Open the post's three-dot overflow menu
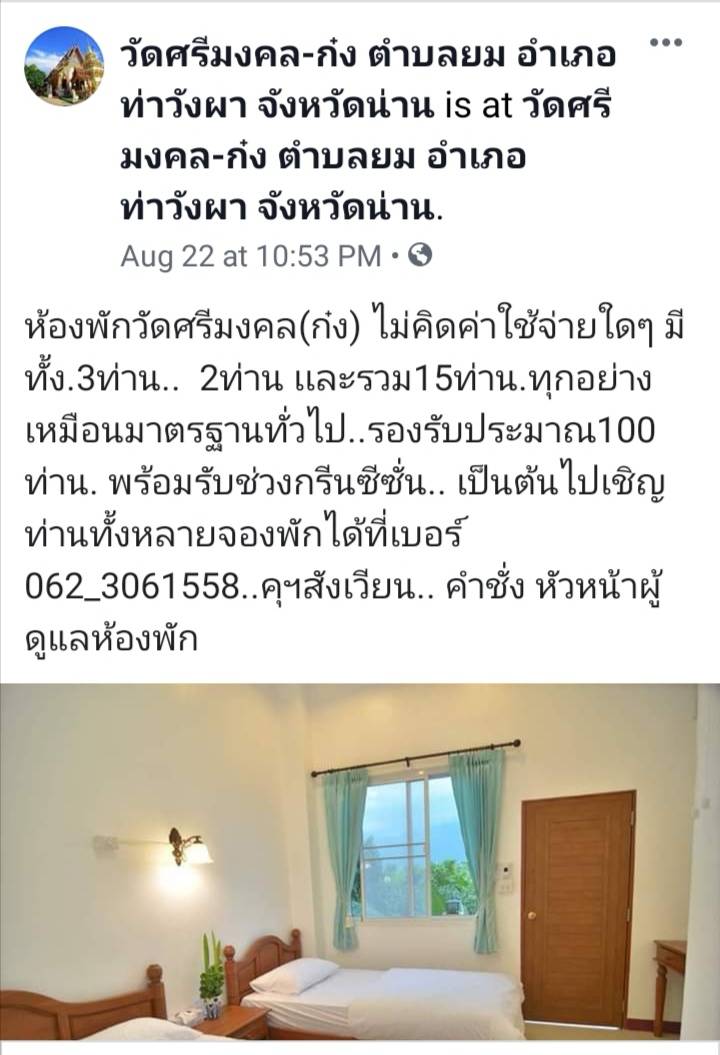Screen dimensions: 720x1055 667,42
